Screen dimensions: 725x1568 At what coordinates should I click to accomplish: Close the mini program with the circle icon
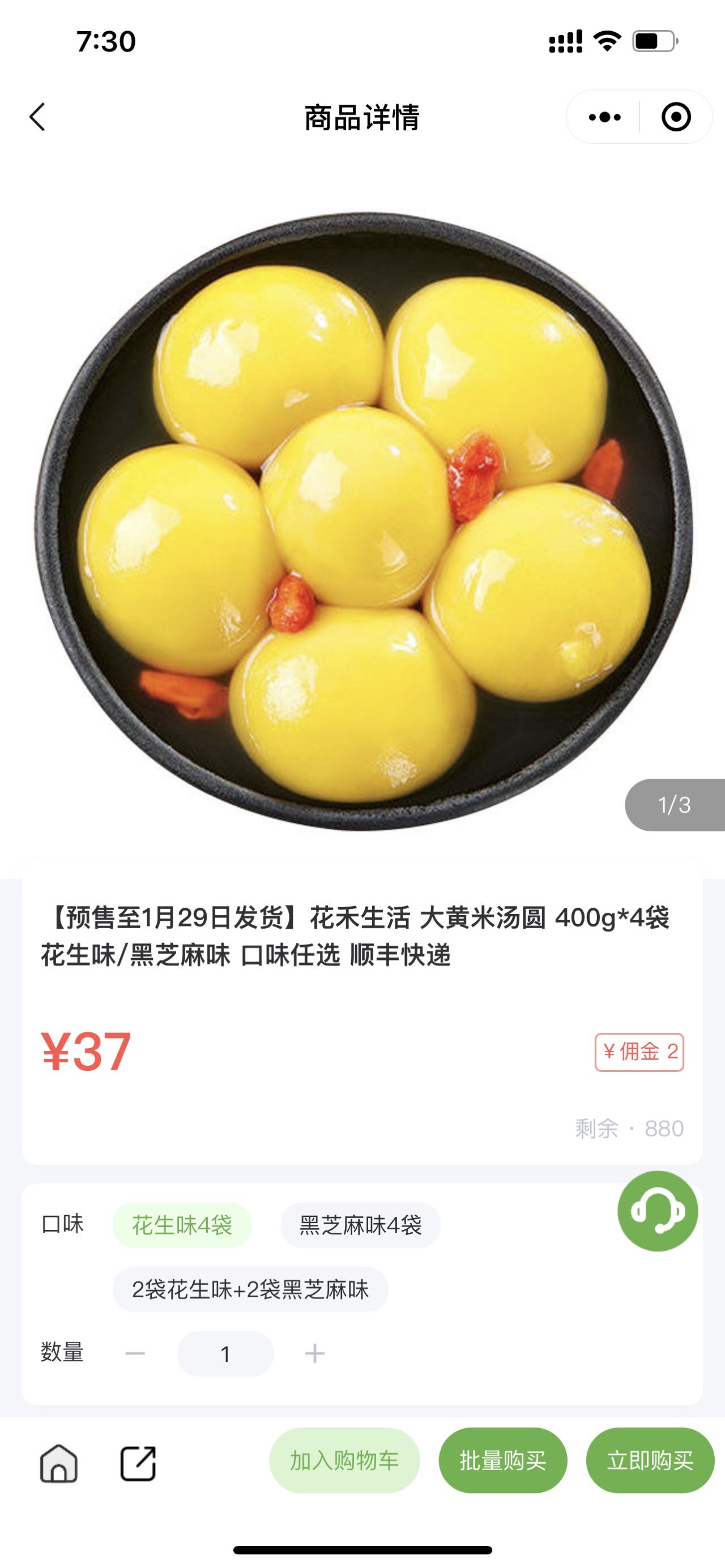point(676,117)
